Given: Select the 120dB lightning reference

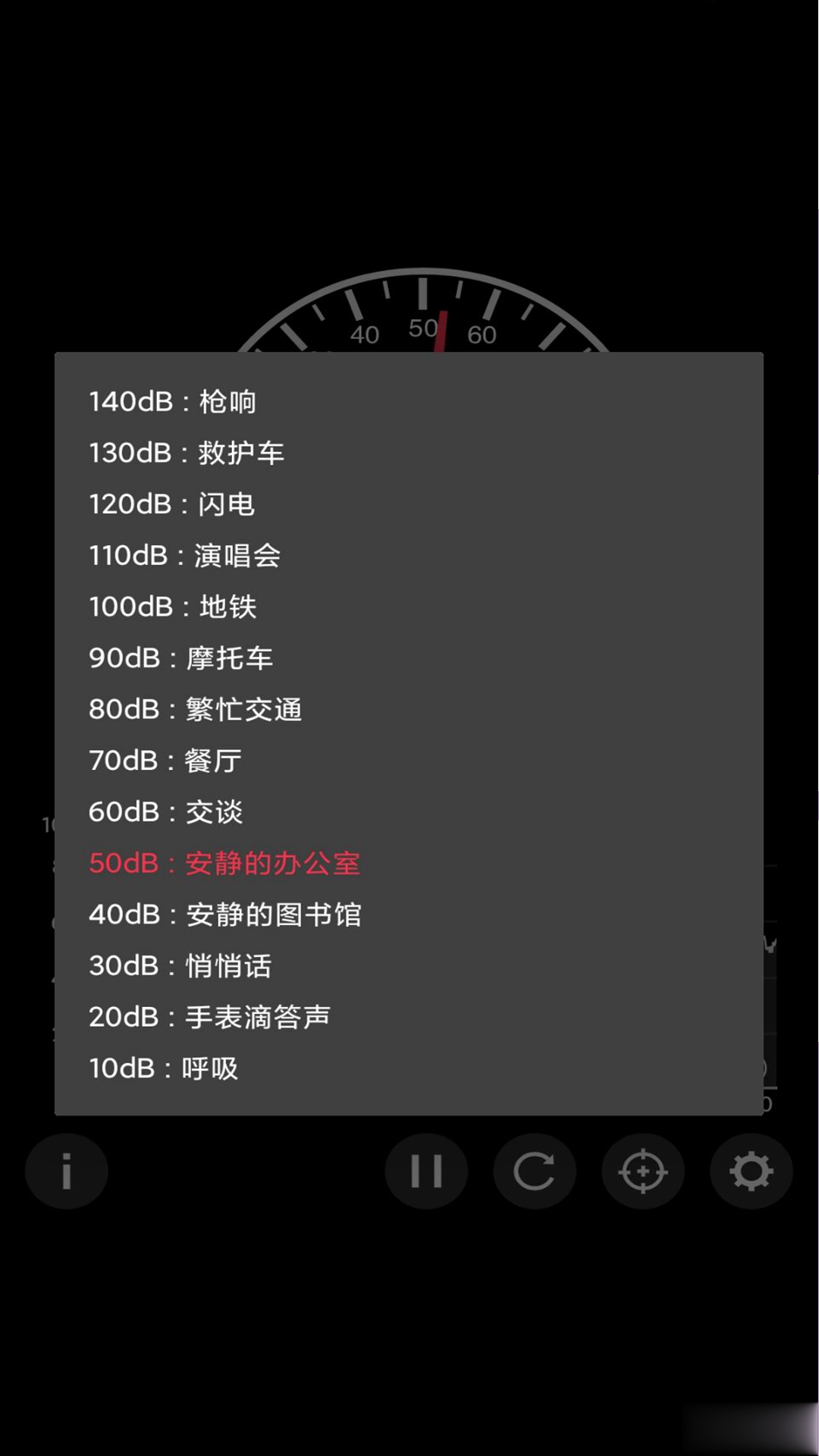Looking at the screenshot, I should click(x=173, y=504).
